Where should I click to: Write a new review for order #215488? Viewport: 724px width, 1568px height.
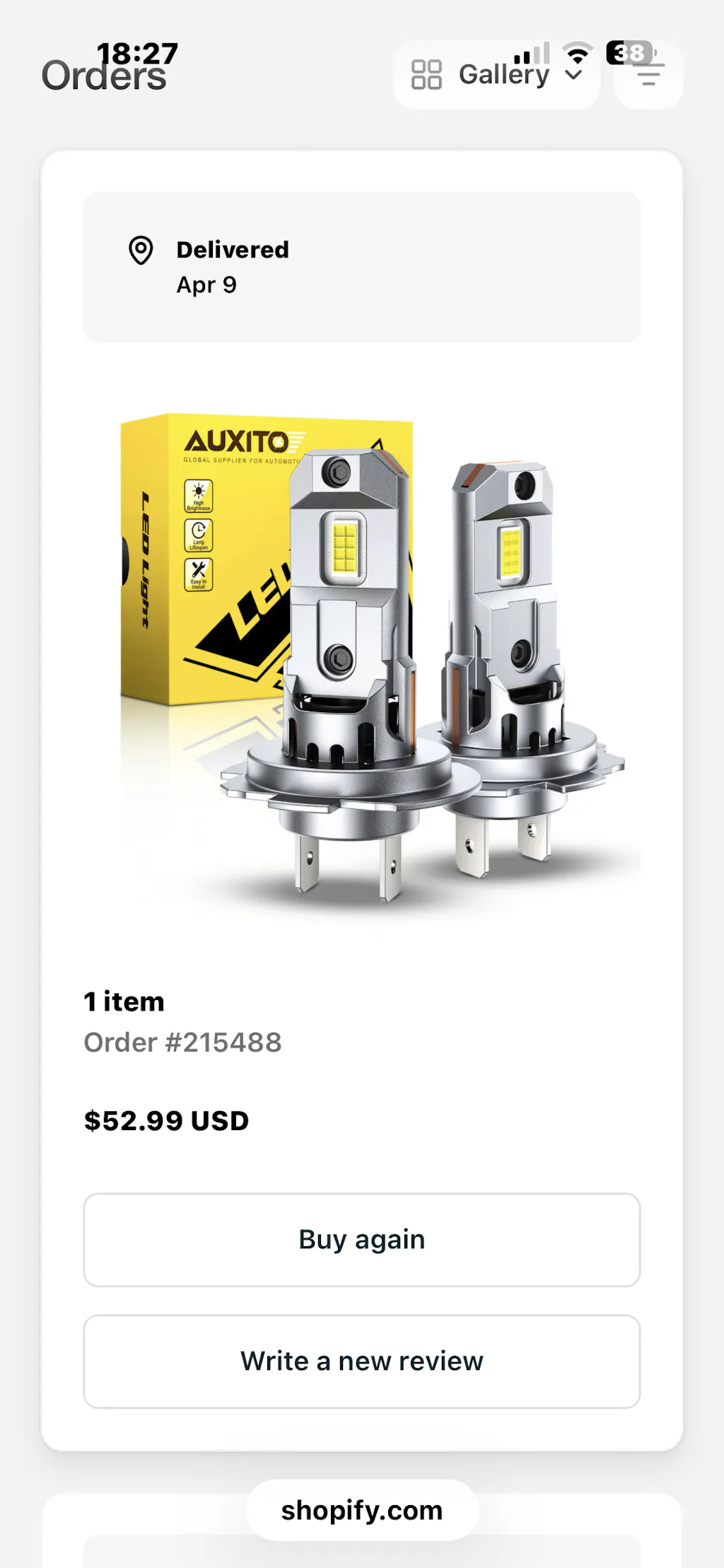tap(362, 1361)
